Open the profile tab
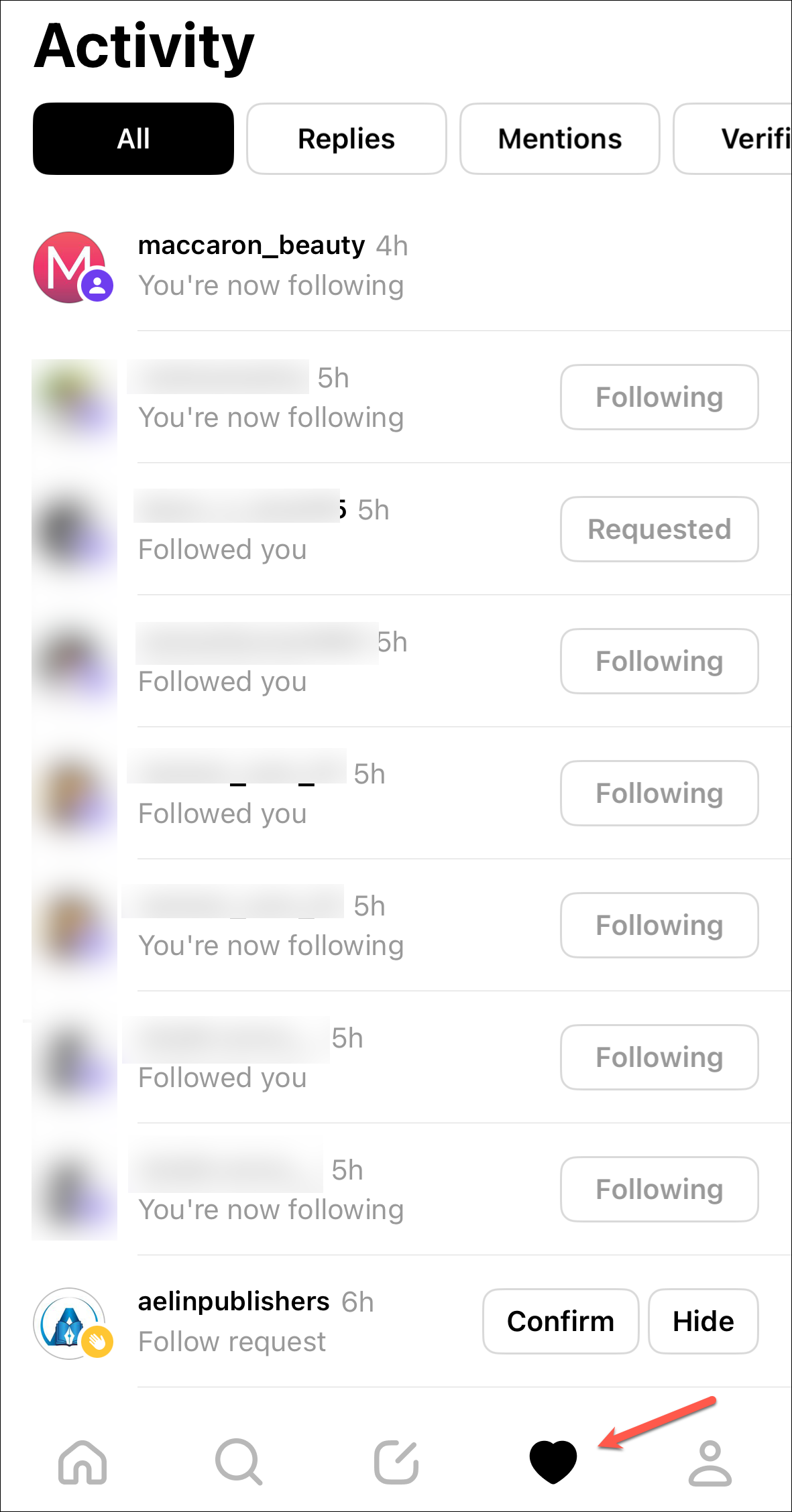Viewport: 792px width, 1512px height. click(710, 1462)
